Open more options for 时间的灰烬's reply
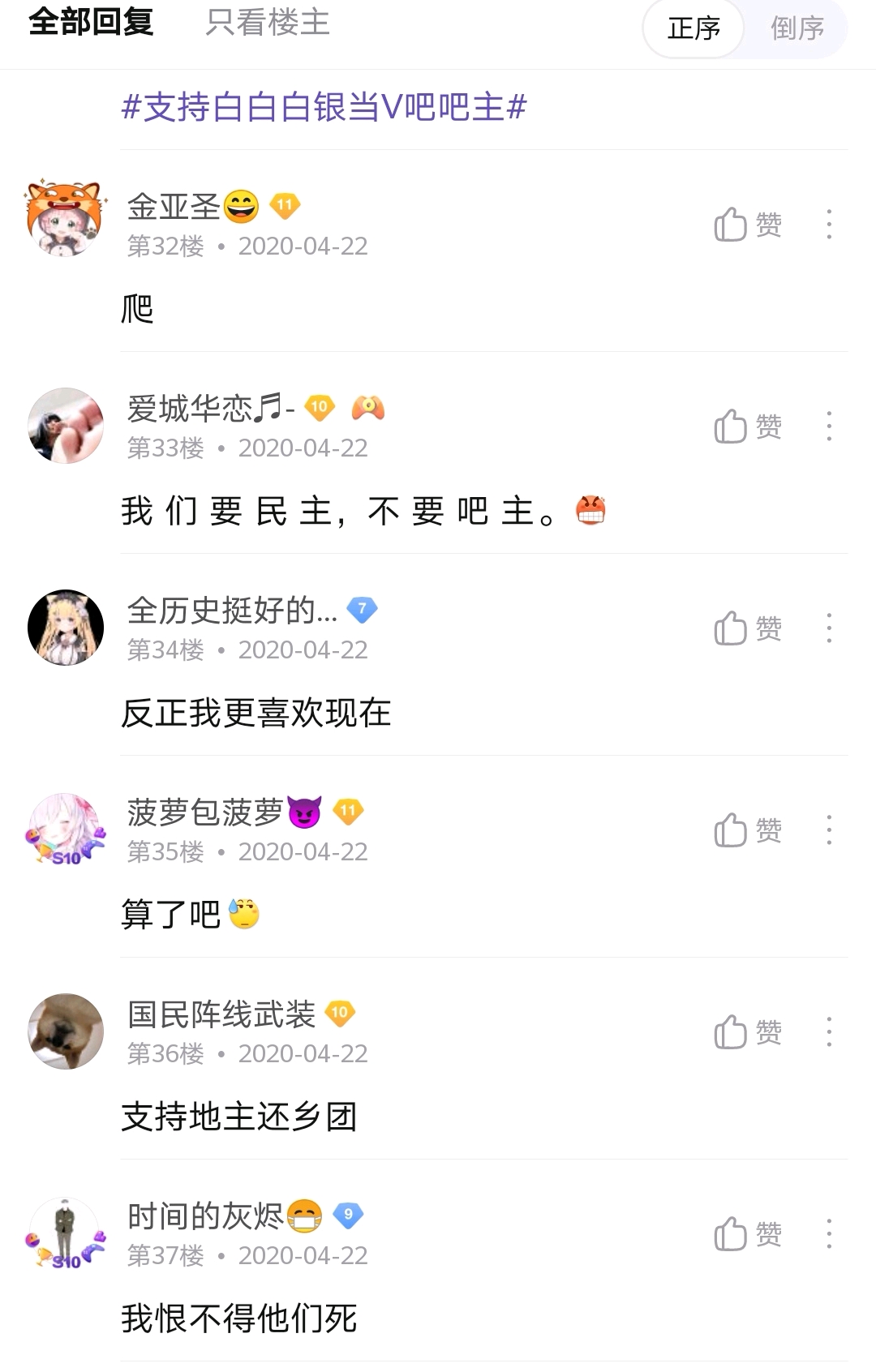Screen dimensions: 876x1372 (x=829, y=1234)
